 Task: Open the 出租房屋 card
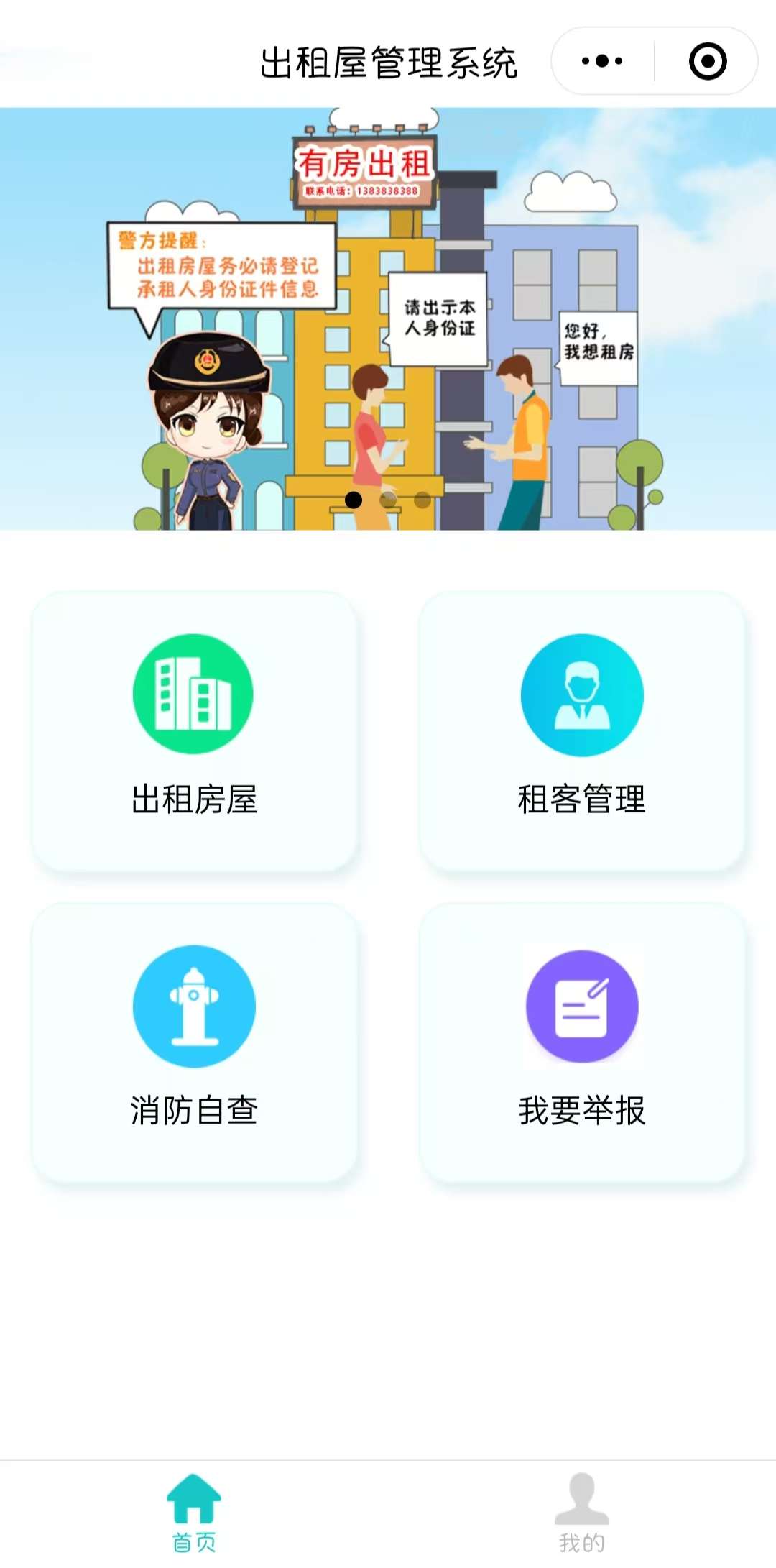pos(194,730)
